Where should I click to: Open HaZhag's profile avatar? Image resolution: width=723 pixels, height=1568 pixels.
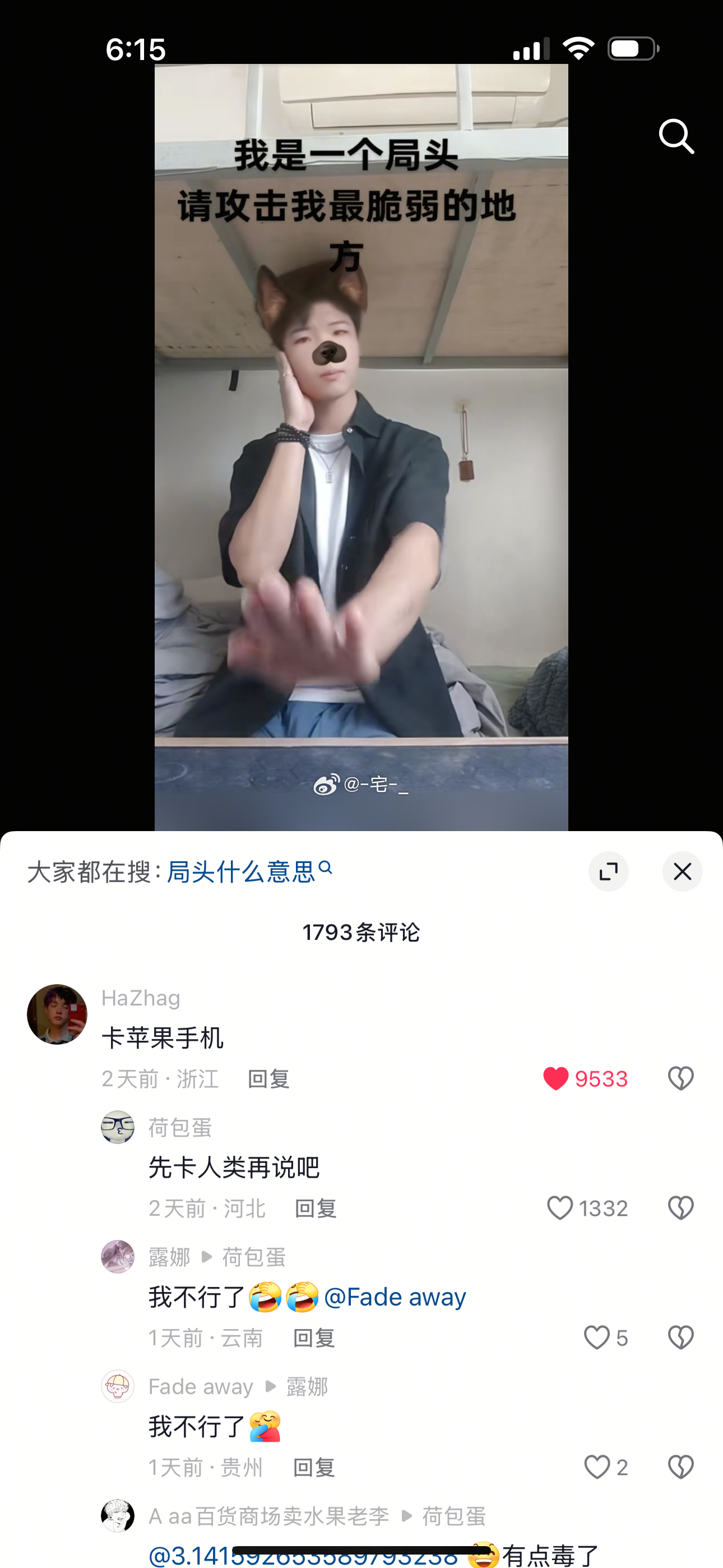[57, 1014]
